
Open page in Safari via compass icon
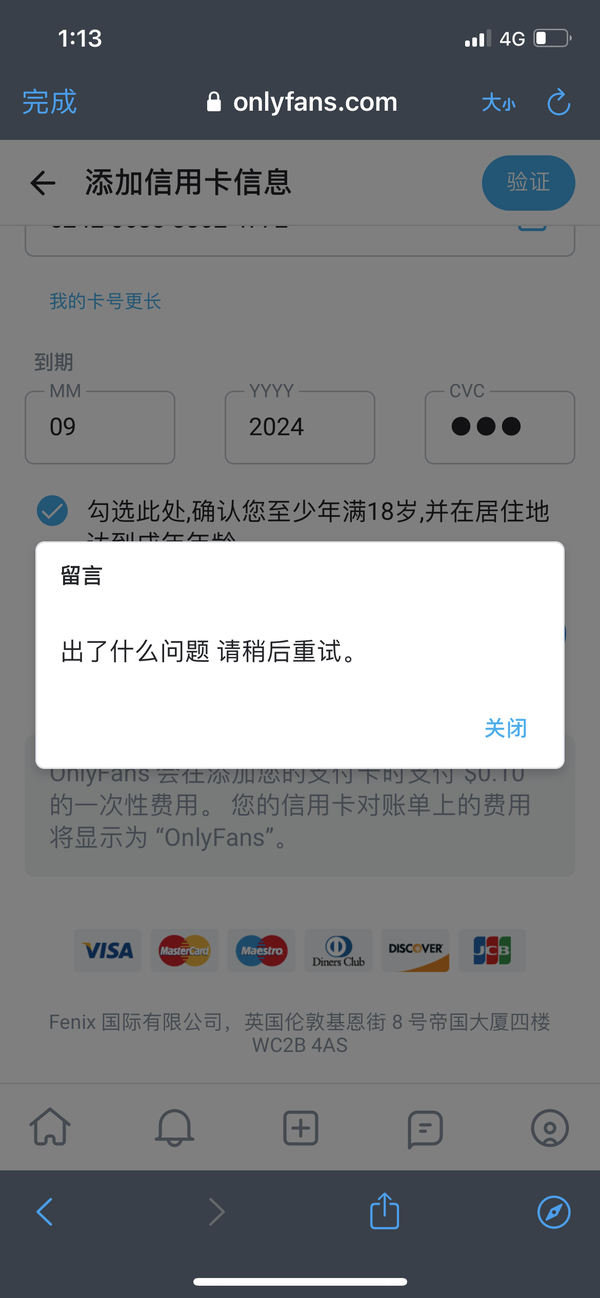click(x=553, y=1212)
